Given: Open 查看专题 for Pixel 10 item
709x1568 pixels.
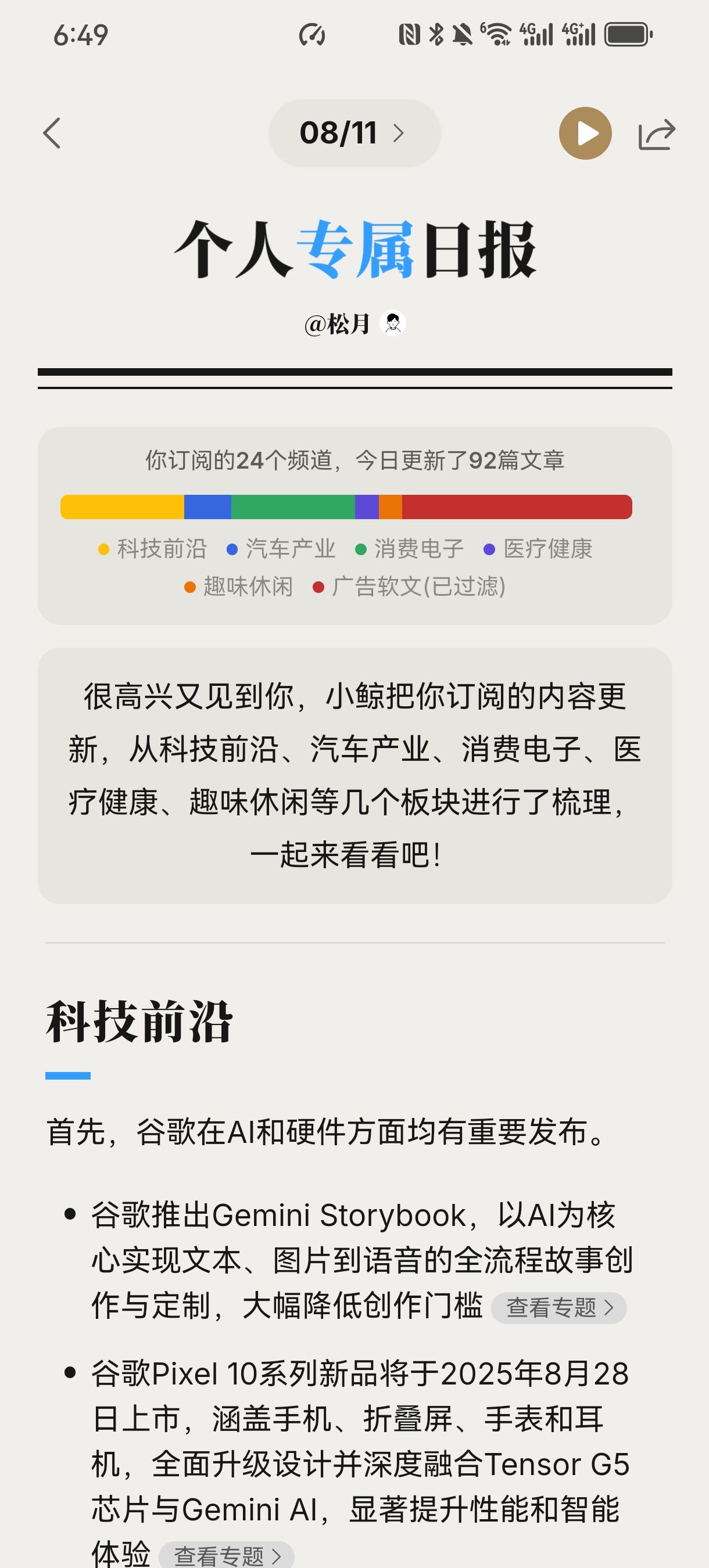Looking at the screenshot, I should point(227,1555).
